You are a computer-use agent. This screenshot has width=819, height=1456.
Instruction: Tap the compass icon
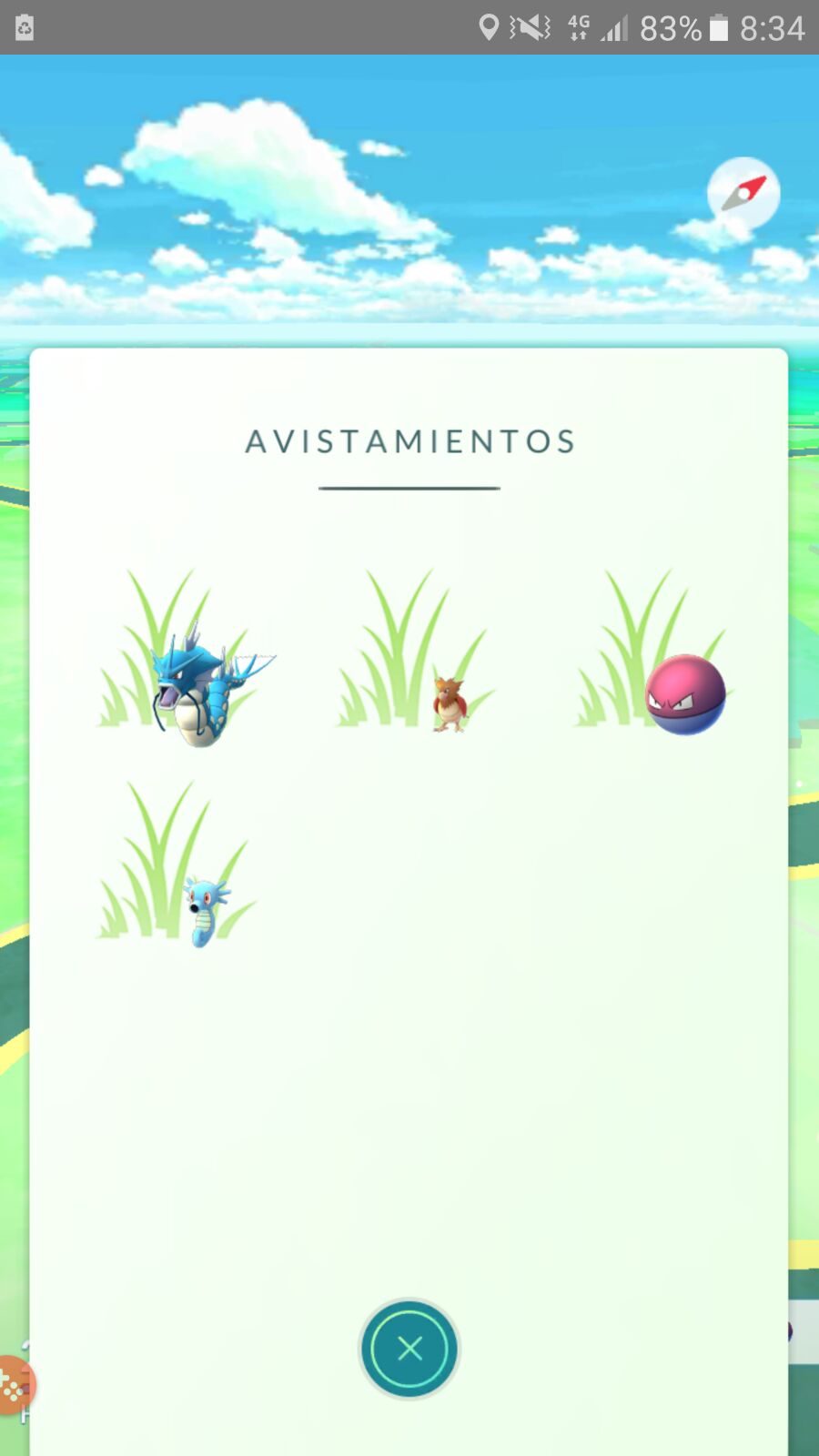point(743,193)
